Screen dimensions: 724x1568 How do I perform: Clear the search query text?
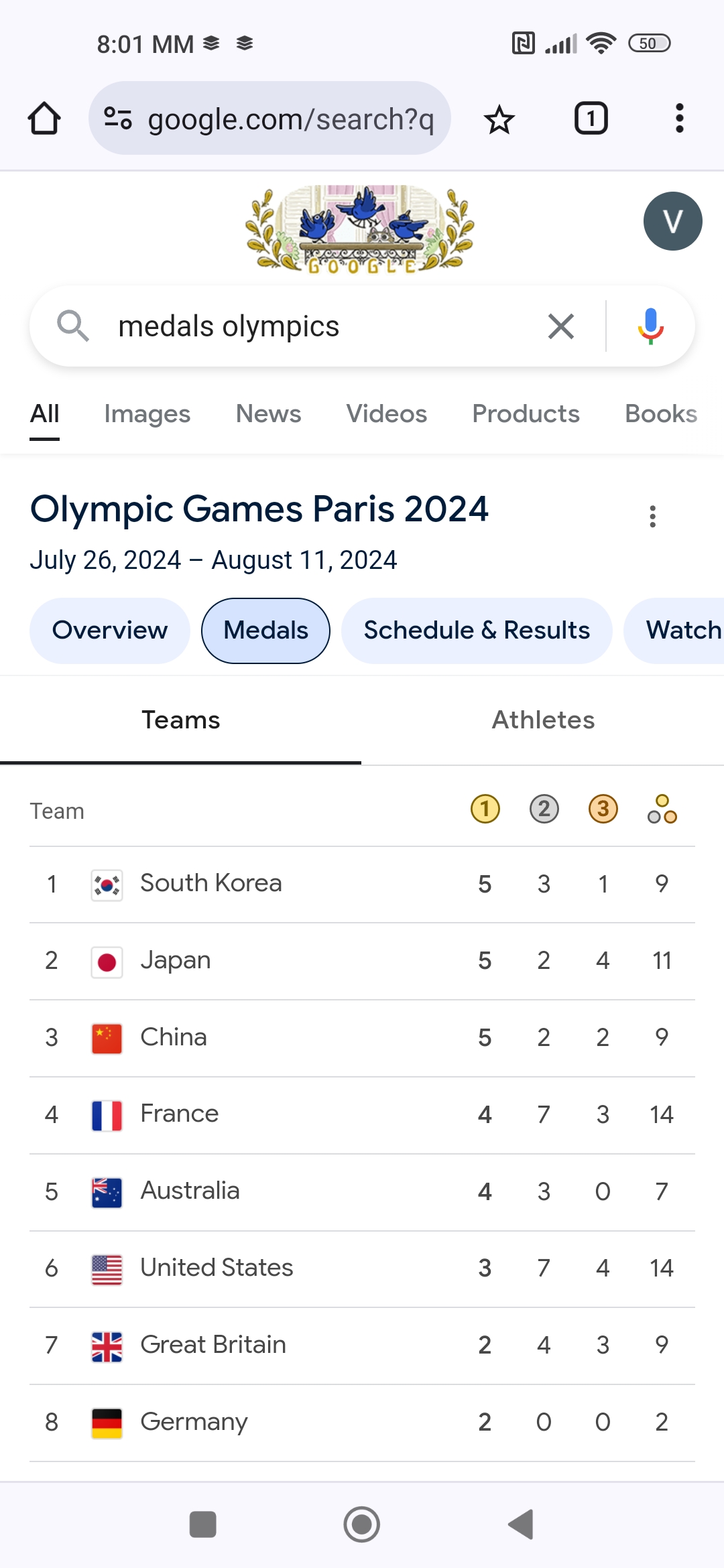coord(560,327)
